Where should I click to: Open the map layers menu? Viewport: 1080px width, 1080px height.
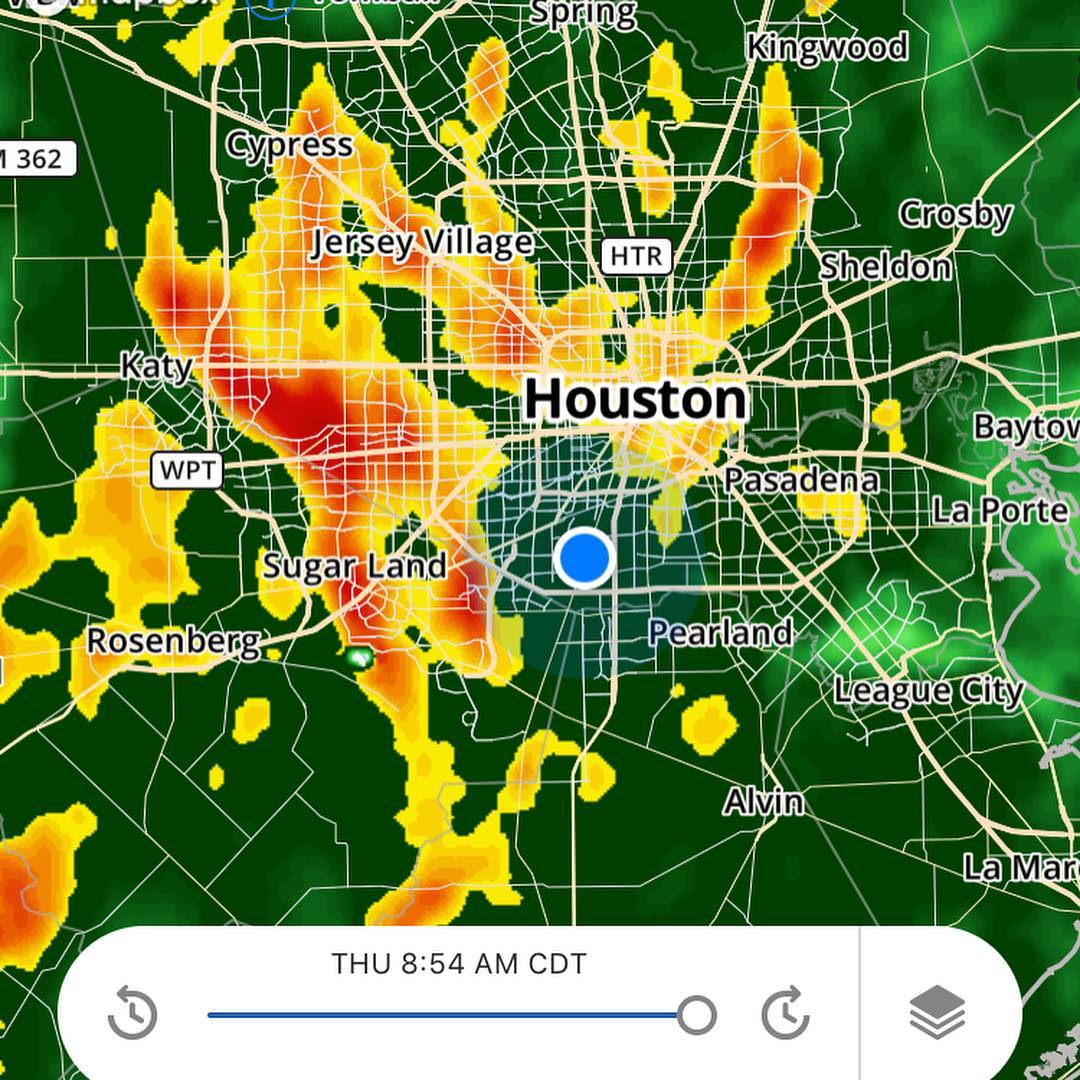(x=937, y=1014)
